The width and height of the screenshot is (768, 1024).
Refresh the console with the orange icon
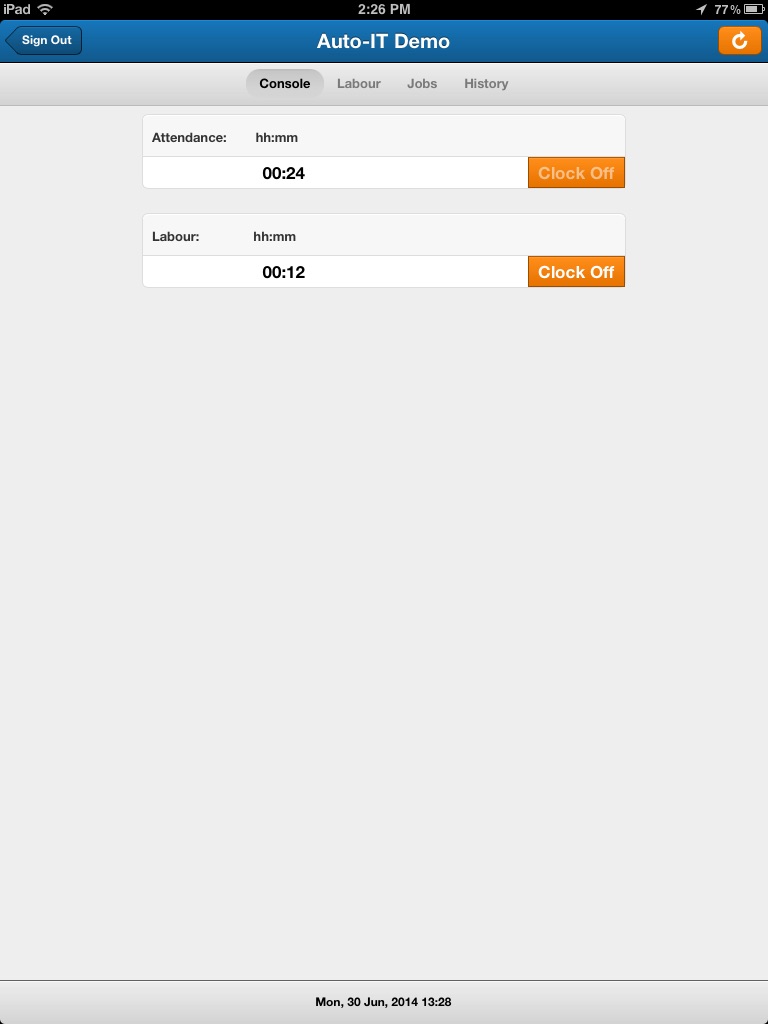739,40
